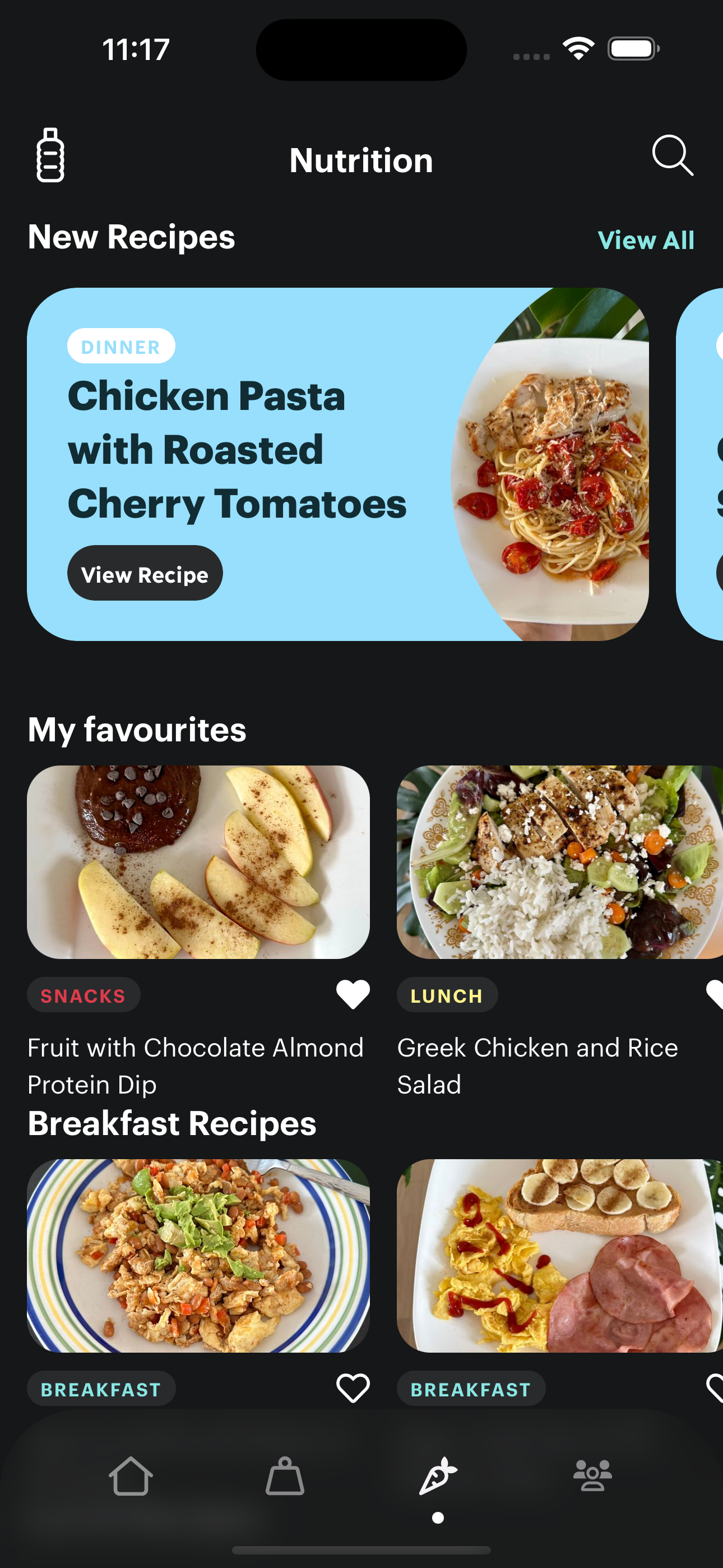Image resolution: width=723 pixels, height=1568 pixels.
Task: Tap View All for New Recipes
Action: pos(645,241)
